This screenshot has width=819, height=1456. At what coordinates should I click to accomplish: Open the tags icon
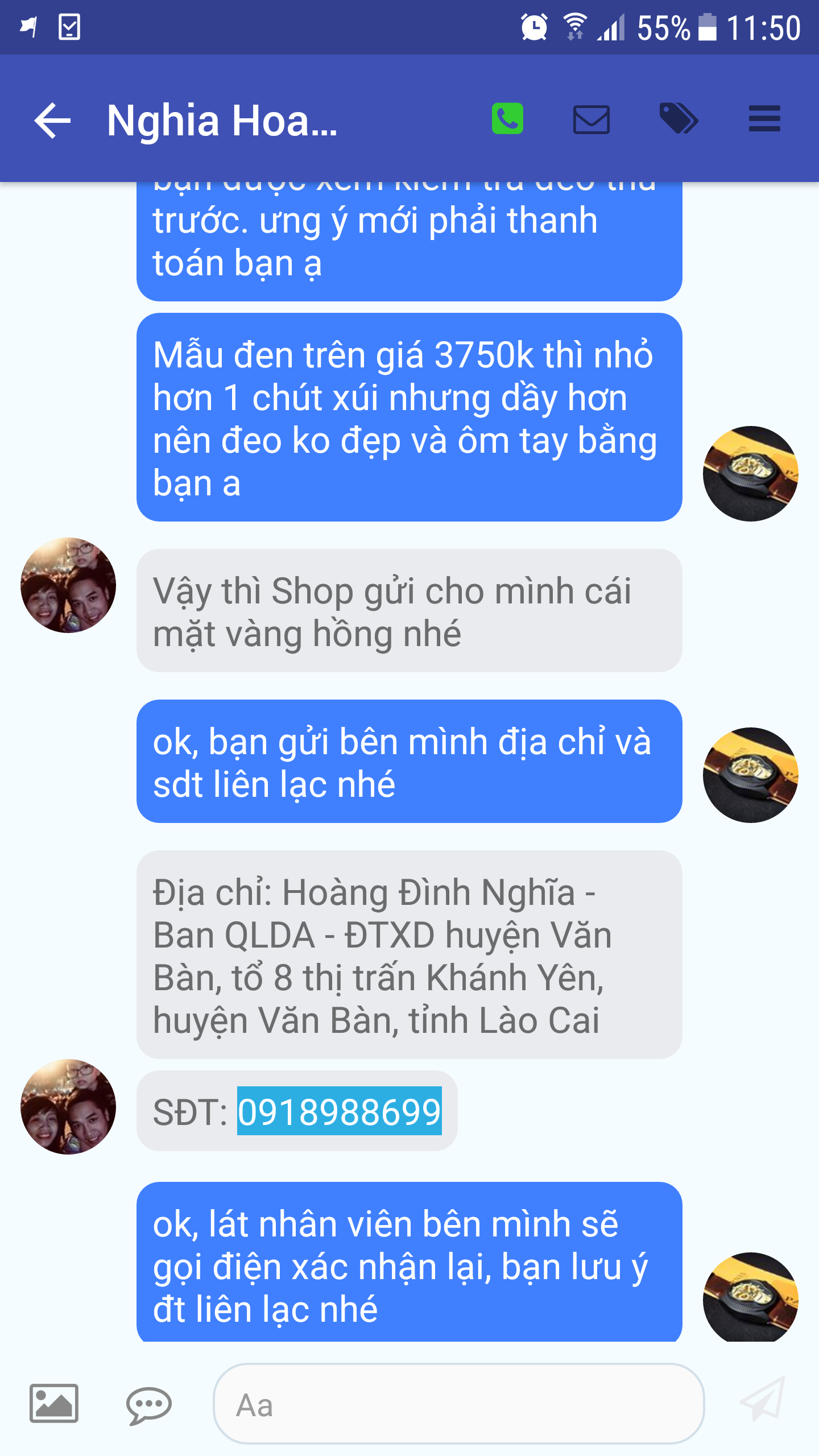coord(678,119)
